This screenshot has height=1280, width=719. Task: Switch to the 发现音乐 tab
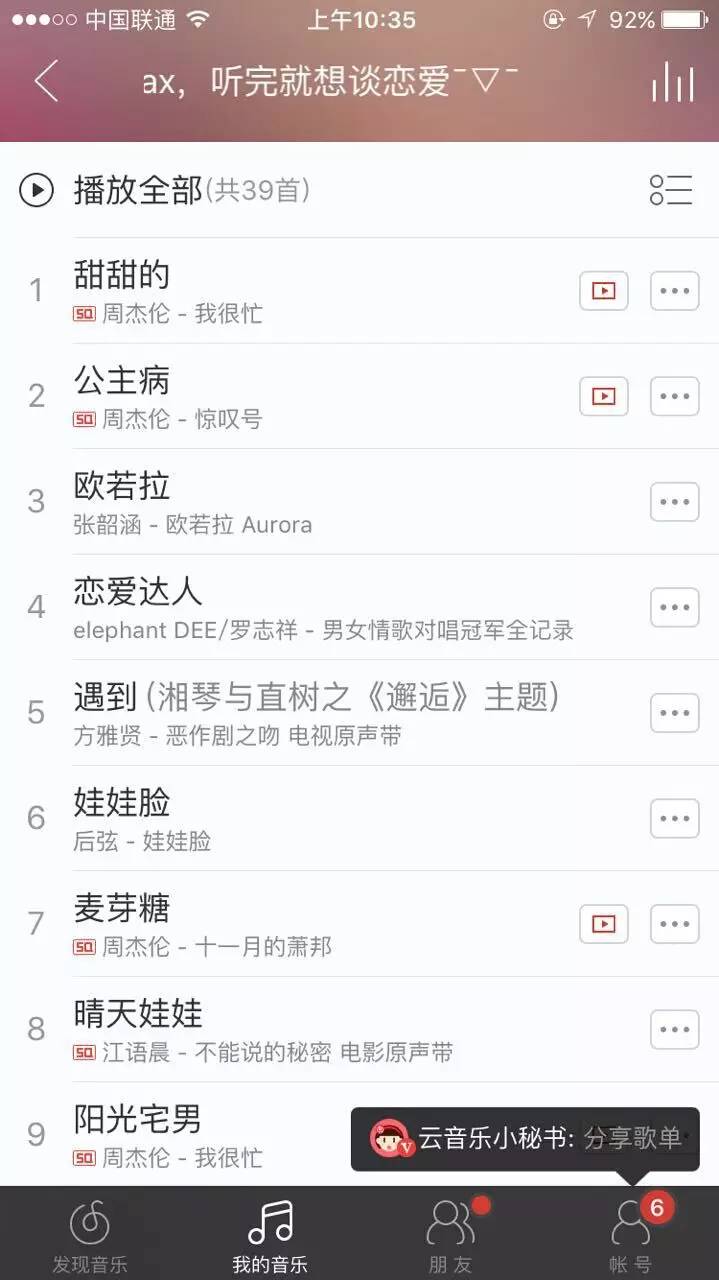tap(90, 1234)
